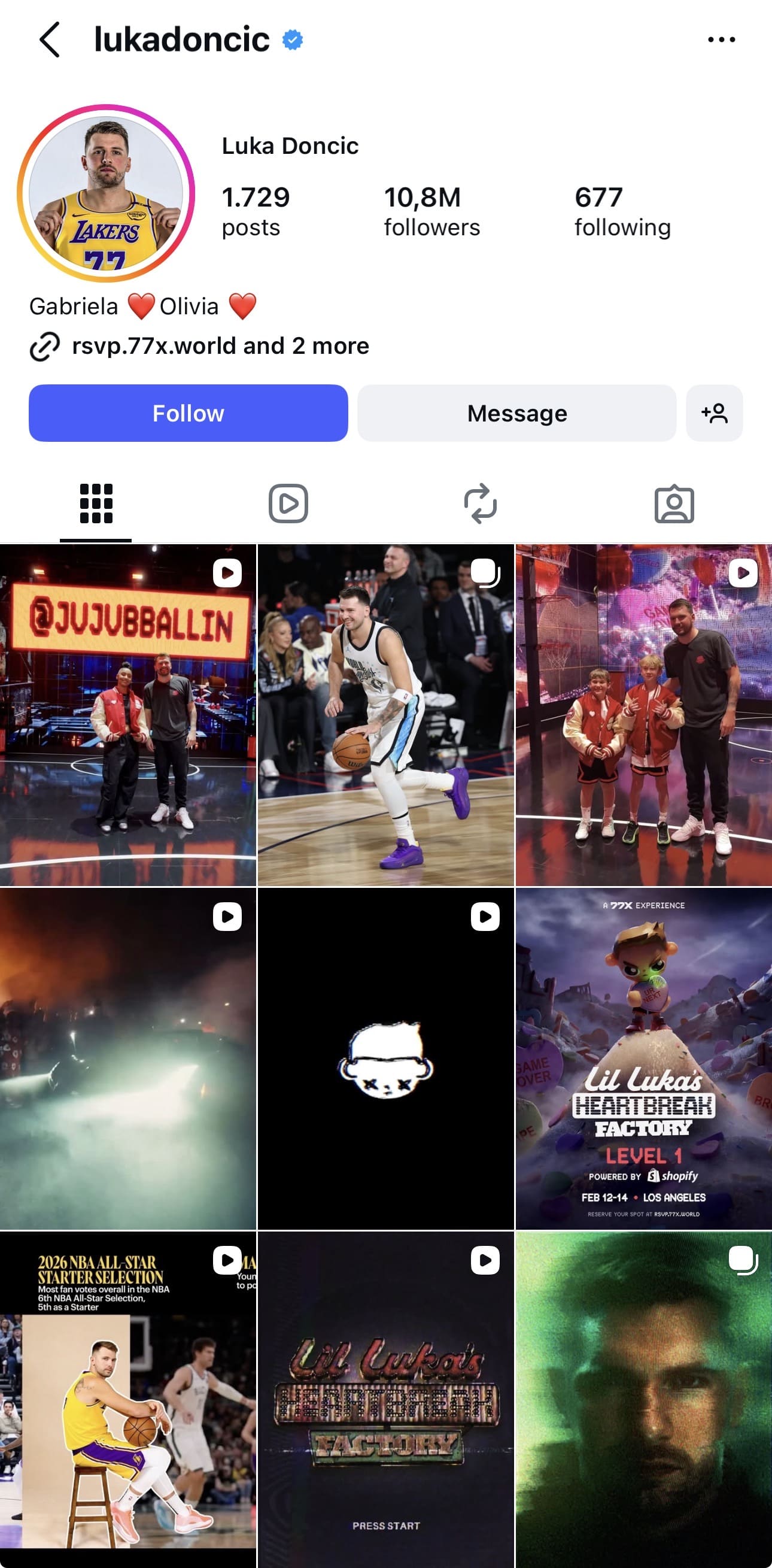772x1568 pixels.
Task: Follow lukadoncic
Action: (188, 413)
